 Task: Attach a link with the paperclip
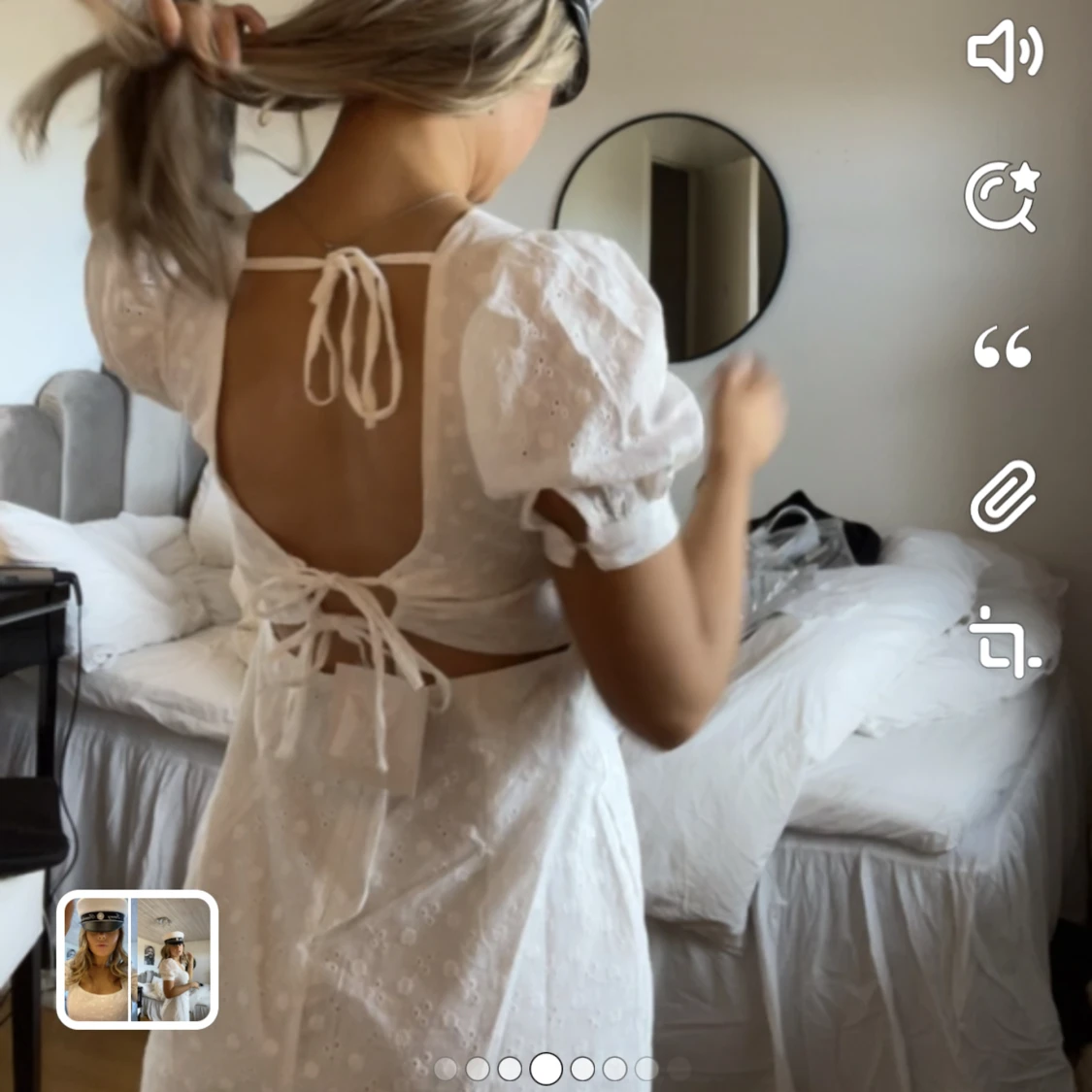click(1004, 496)
